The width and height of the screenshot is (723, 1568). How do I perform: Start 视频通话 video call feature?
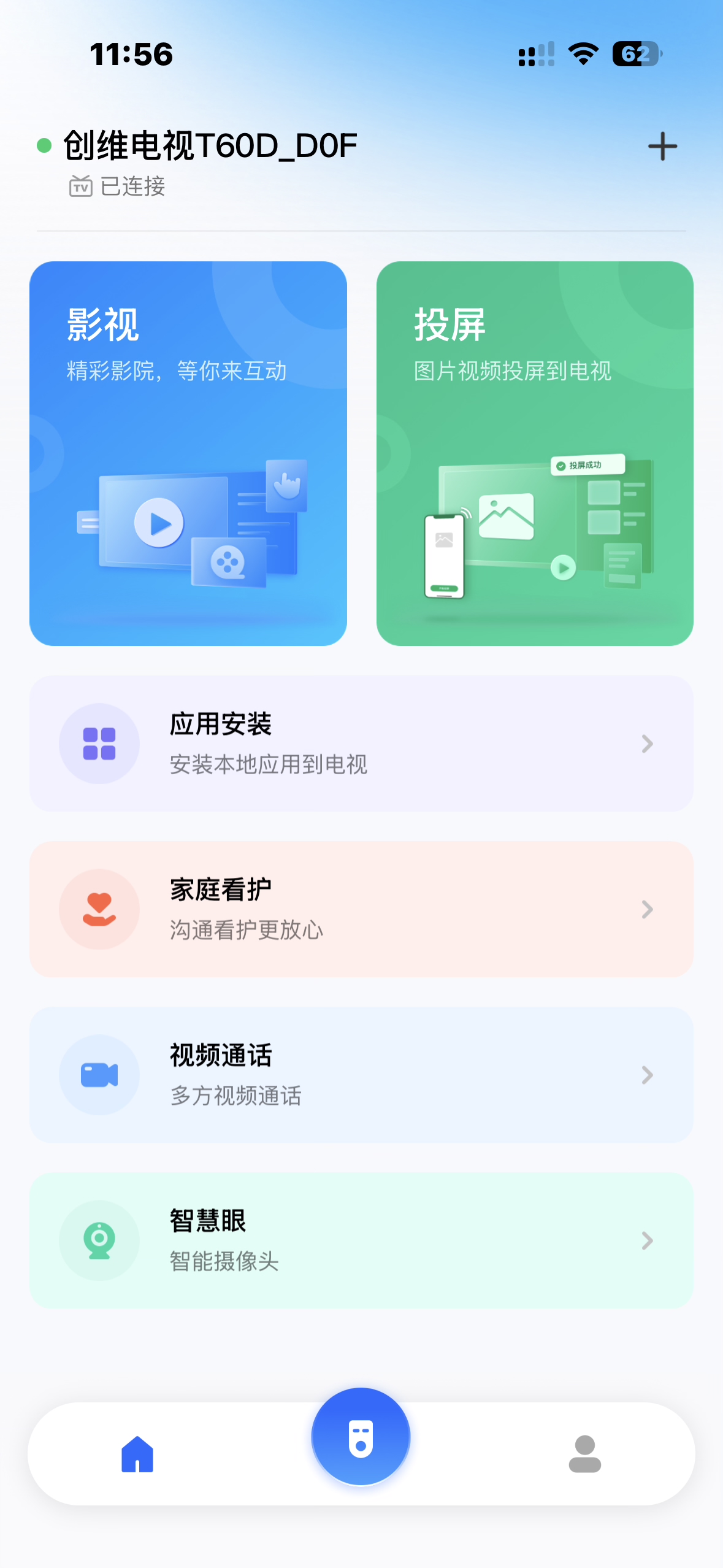click(x=361, y=1075)
